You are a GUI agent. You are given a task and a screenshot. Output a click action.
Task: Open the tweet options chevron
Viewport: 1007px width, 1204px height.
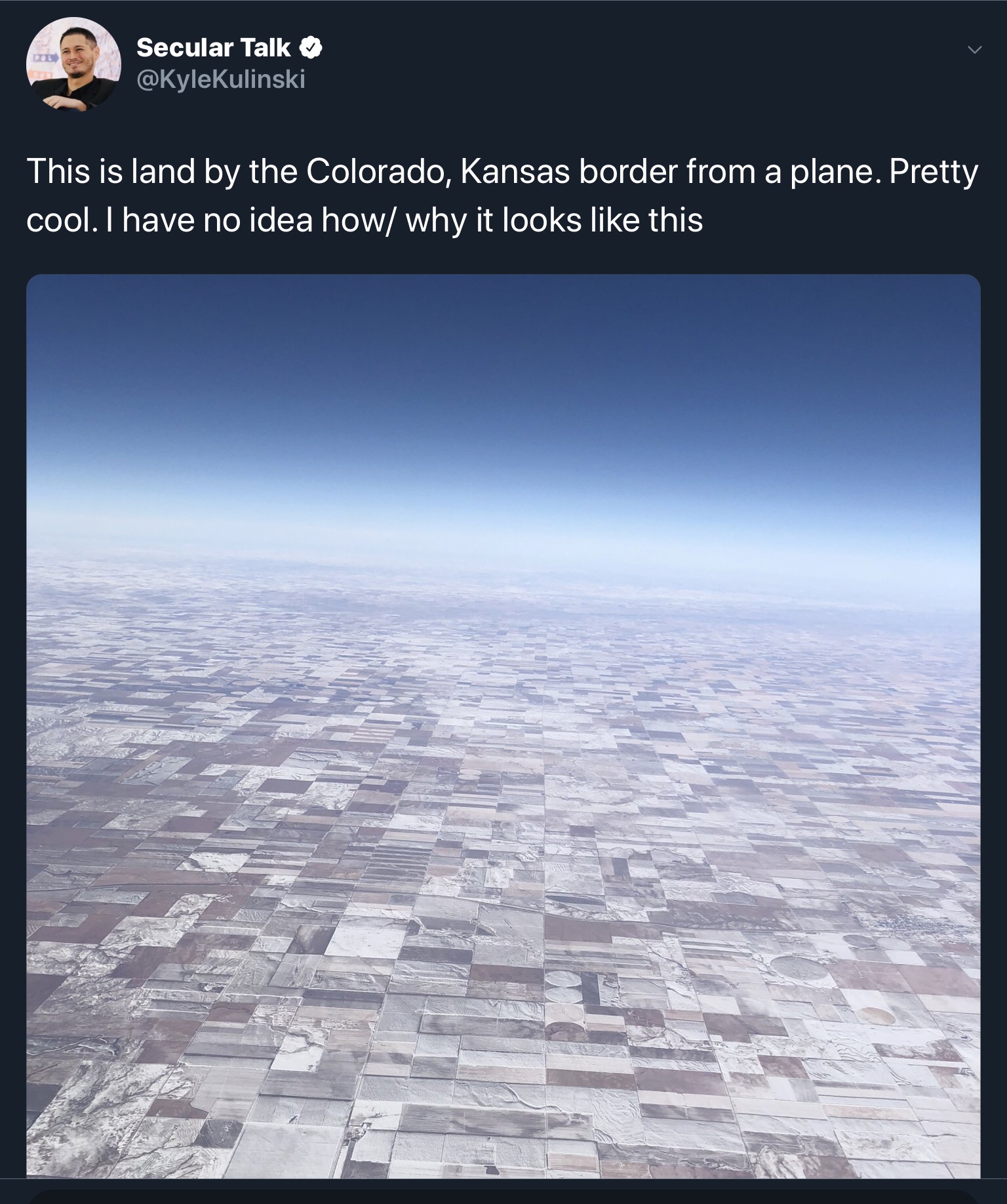pos(974,50)
